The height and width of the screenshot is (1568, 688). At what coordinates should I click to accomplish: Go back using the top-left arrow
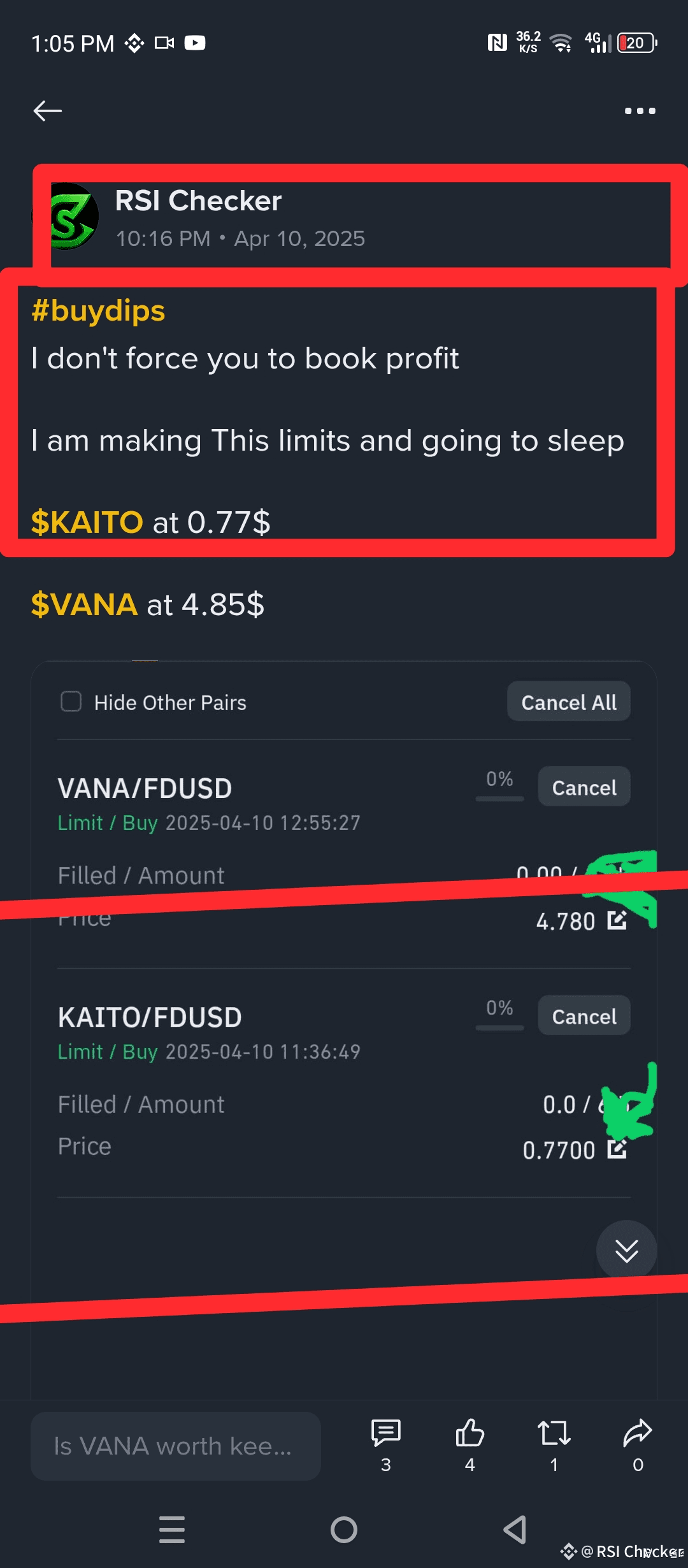tap(48, 111)
